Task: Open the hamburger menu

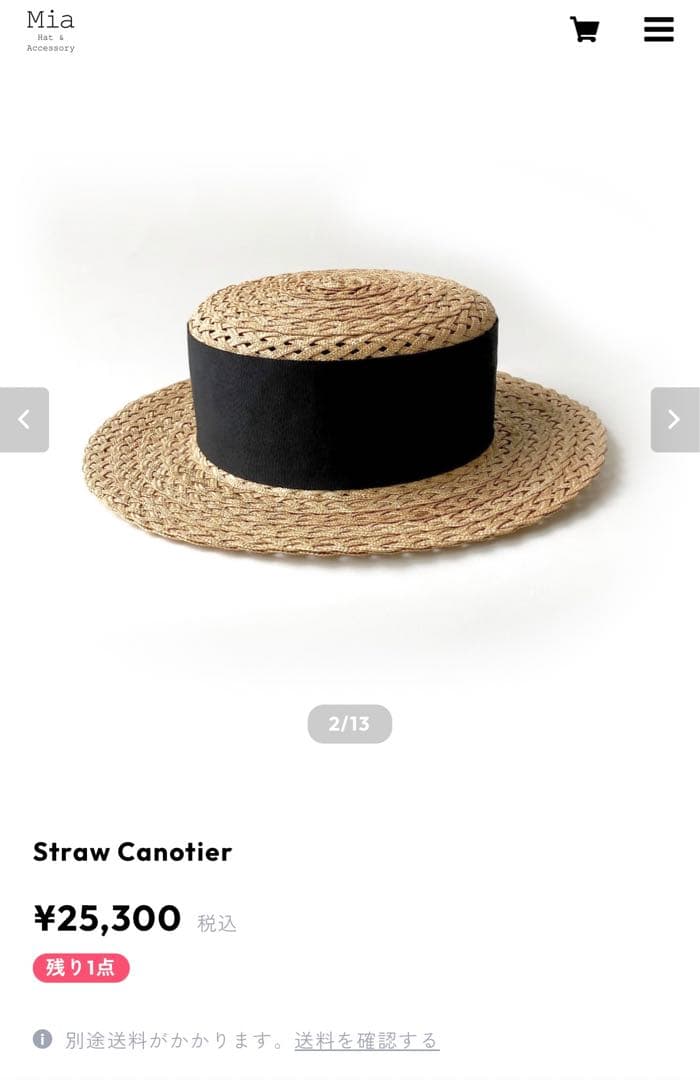Action: 658,30
